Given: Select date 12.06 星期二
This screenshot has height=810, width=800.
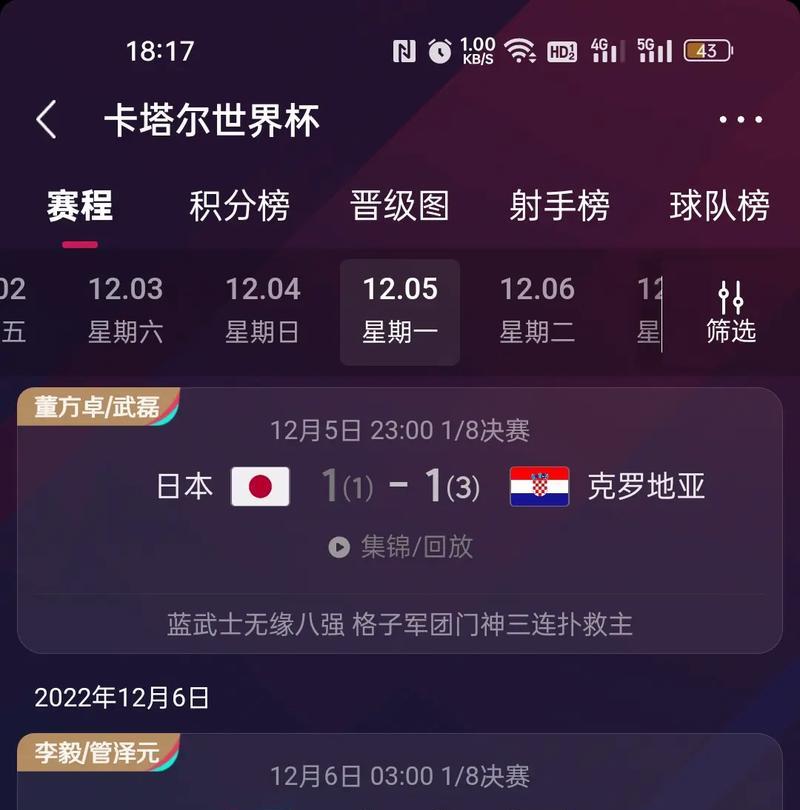Looking at the screenshot, I should click(537, 310).
